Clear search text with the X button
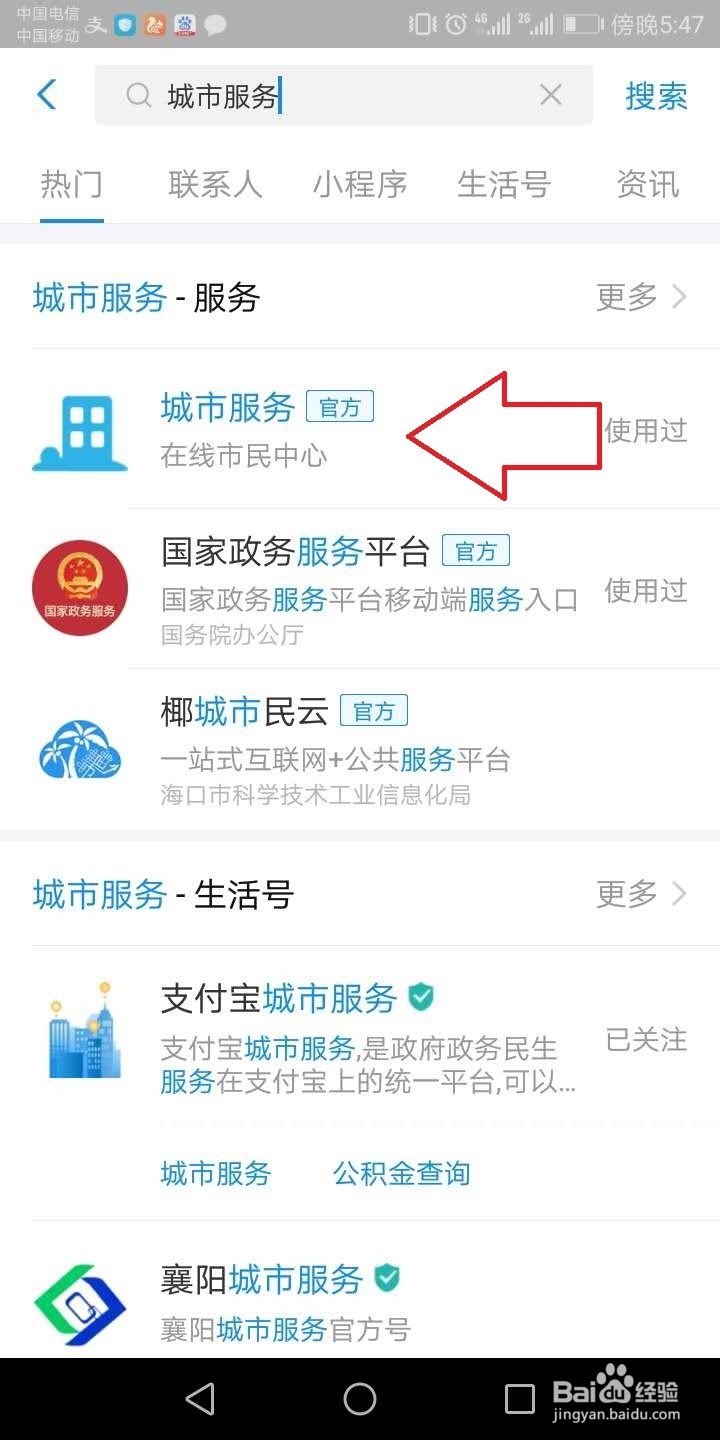Screen dimensions: 720x1440 click(x=551, y=94)
